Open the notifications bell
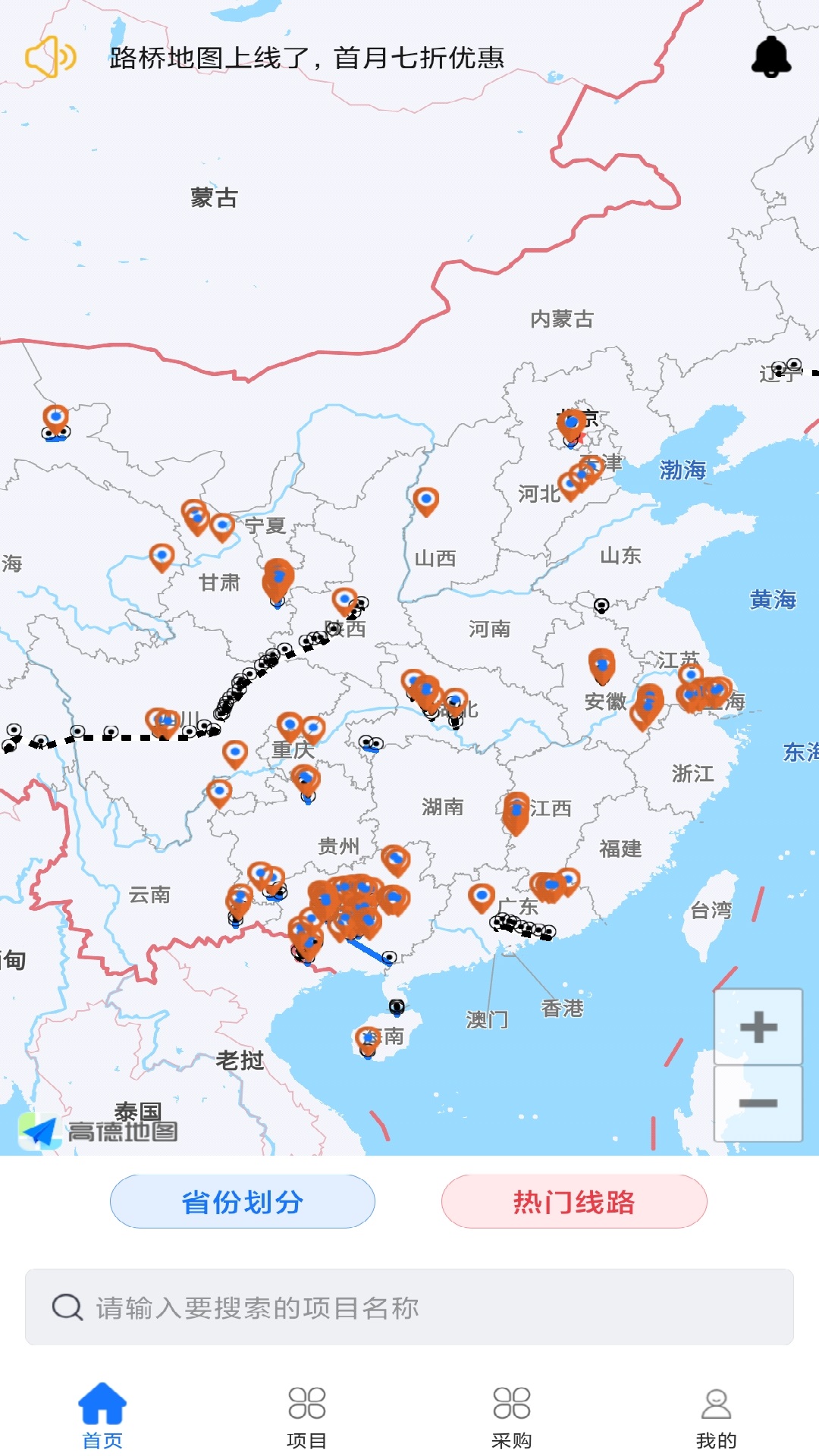This screenshot has height=1456, width=819. tap(771, 57)
